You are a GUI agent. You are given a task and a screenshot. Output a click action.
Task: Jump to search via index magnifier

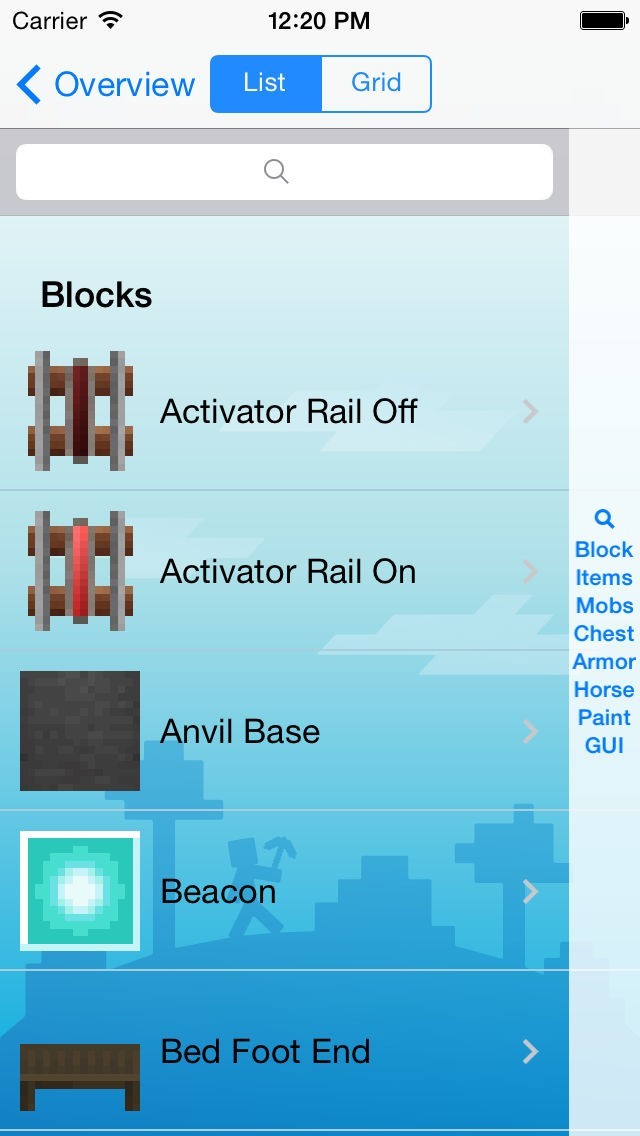tap(604, 519)
